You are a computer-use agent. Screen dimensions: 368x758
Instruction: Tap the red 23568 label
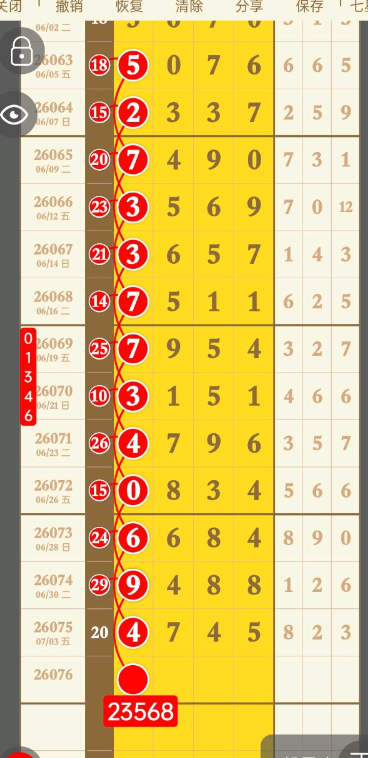[x=141, y=712]
